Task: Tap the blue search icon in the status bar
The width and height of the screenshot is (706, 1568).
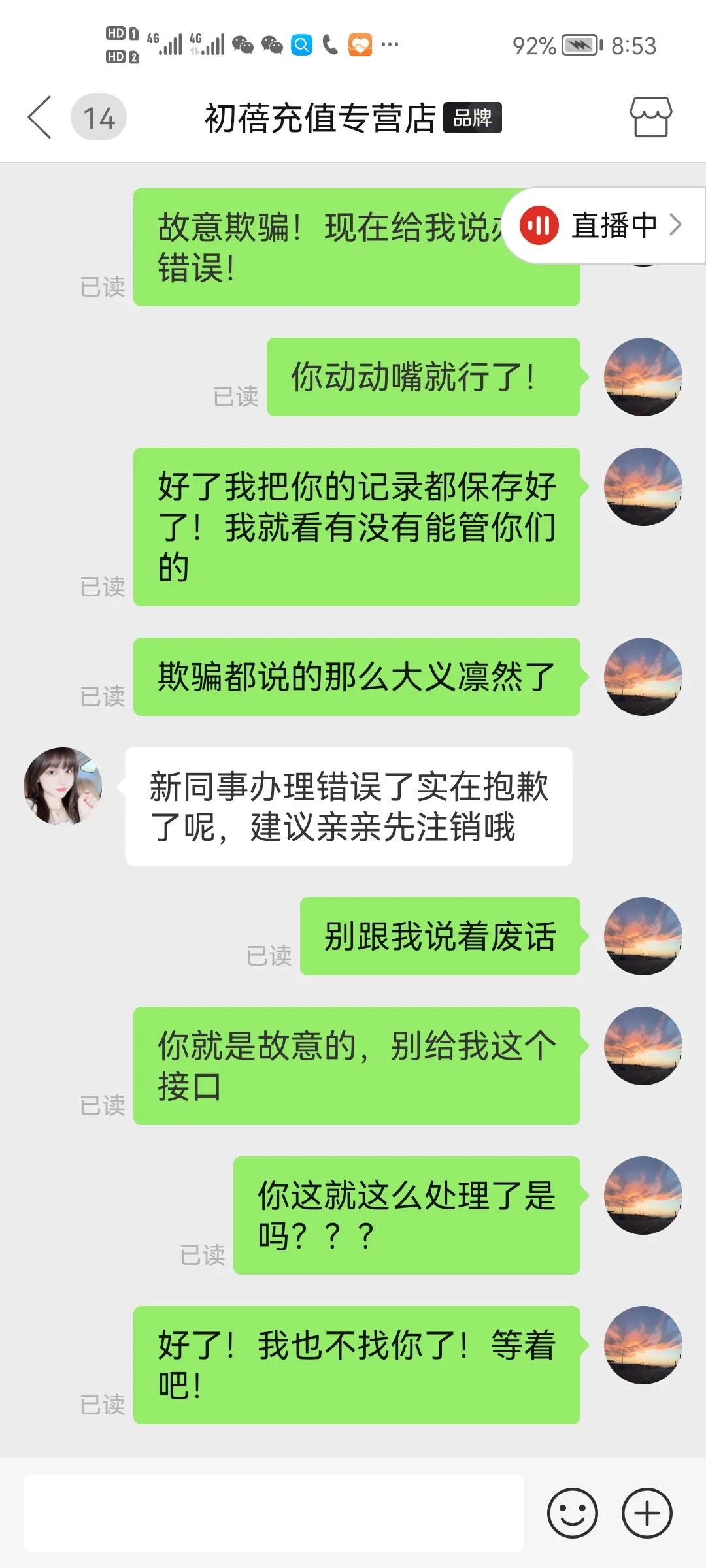Action: point(301,44)
